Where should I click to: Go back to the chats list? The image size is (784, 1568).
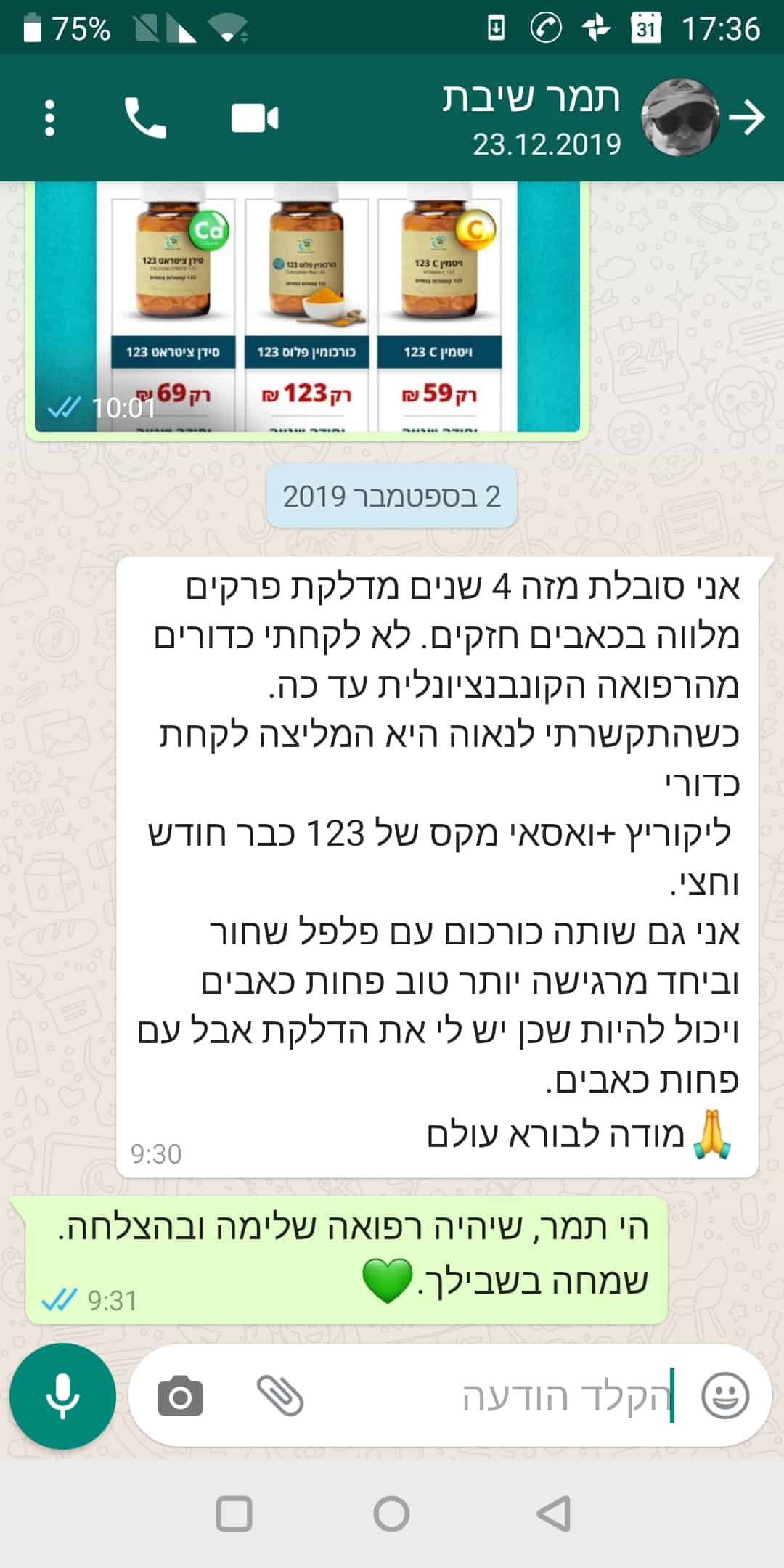(748, 118)
